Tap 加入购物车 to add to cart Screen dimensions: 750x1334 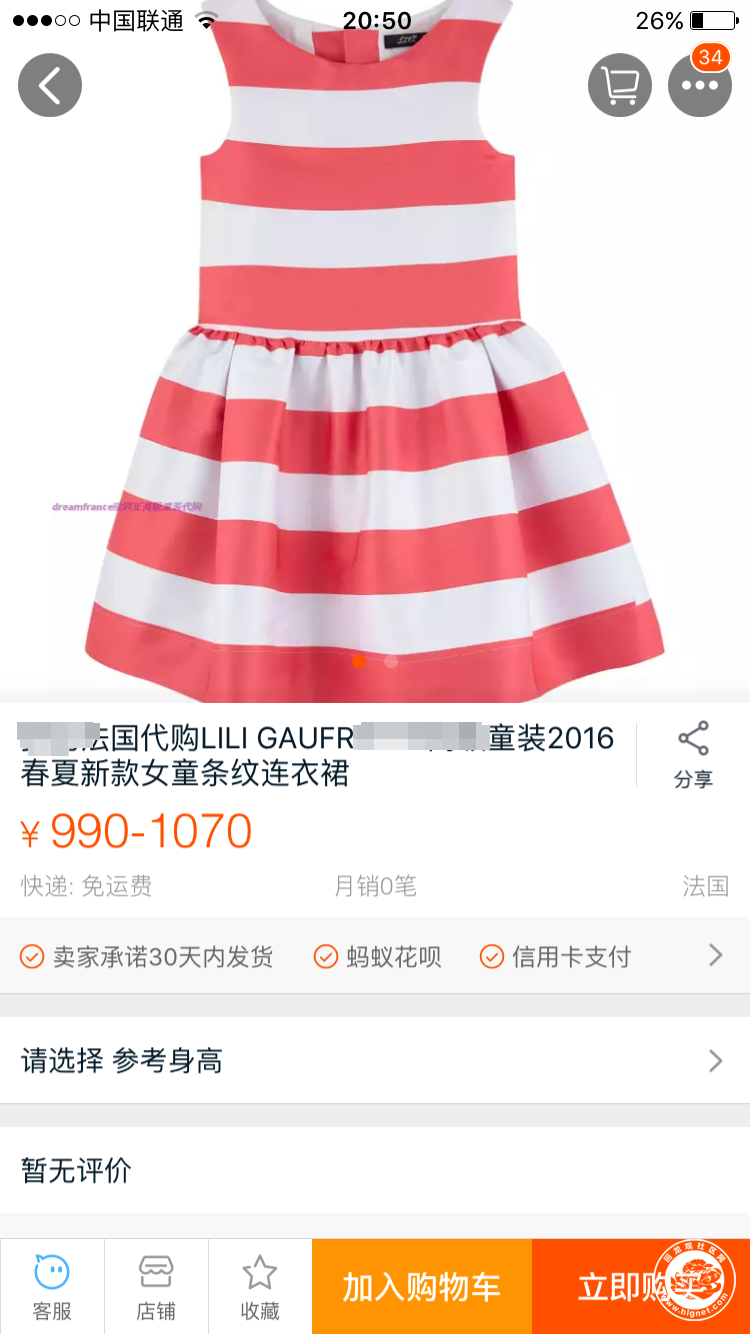click(421, 1286)
